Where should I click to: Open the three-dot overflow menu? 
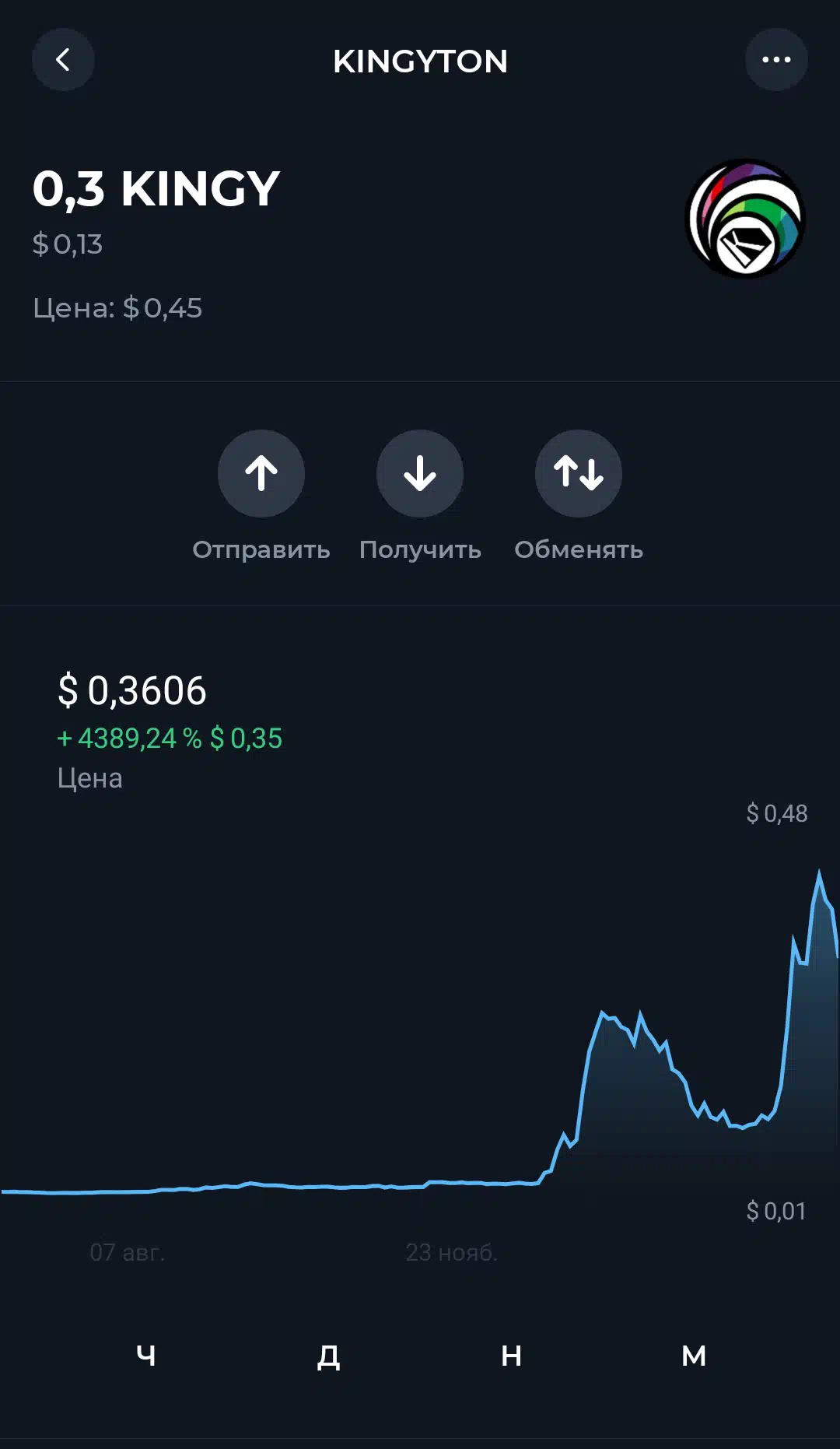click(776, 60)
